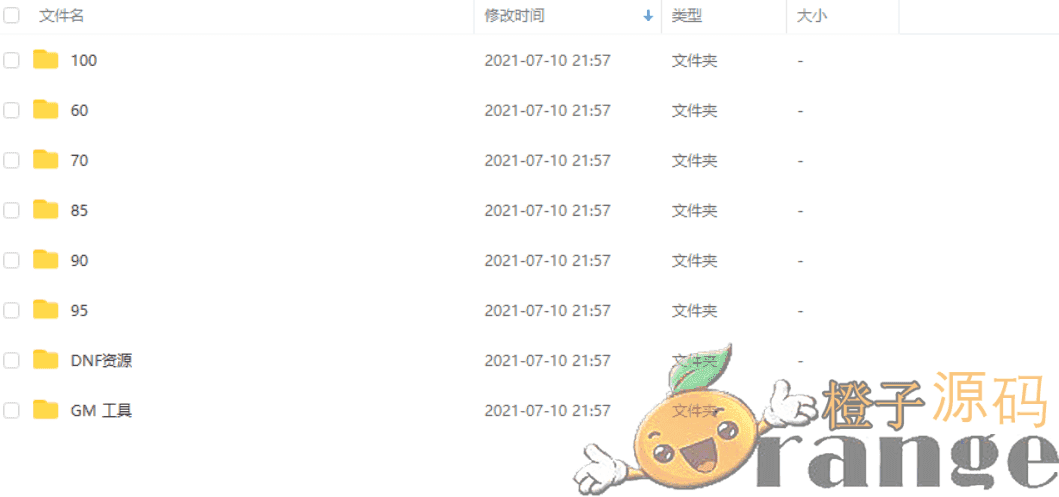Open the 90 folder
This screenshot has width=1059, height=497.
79,260
